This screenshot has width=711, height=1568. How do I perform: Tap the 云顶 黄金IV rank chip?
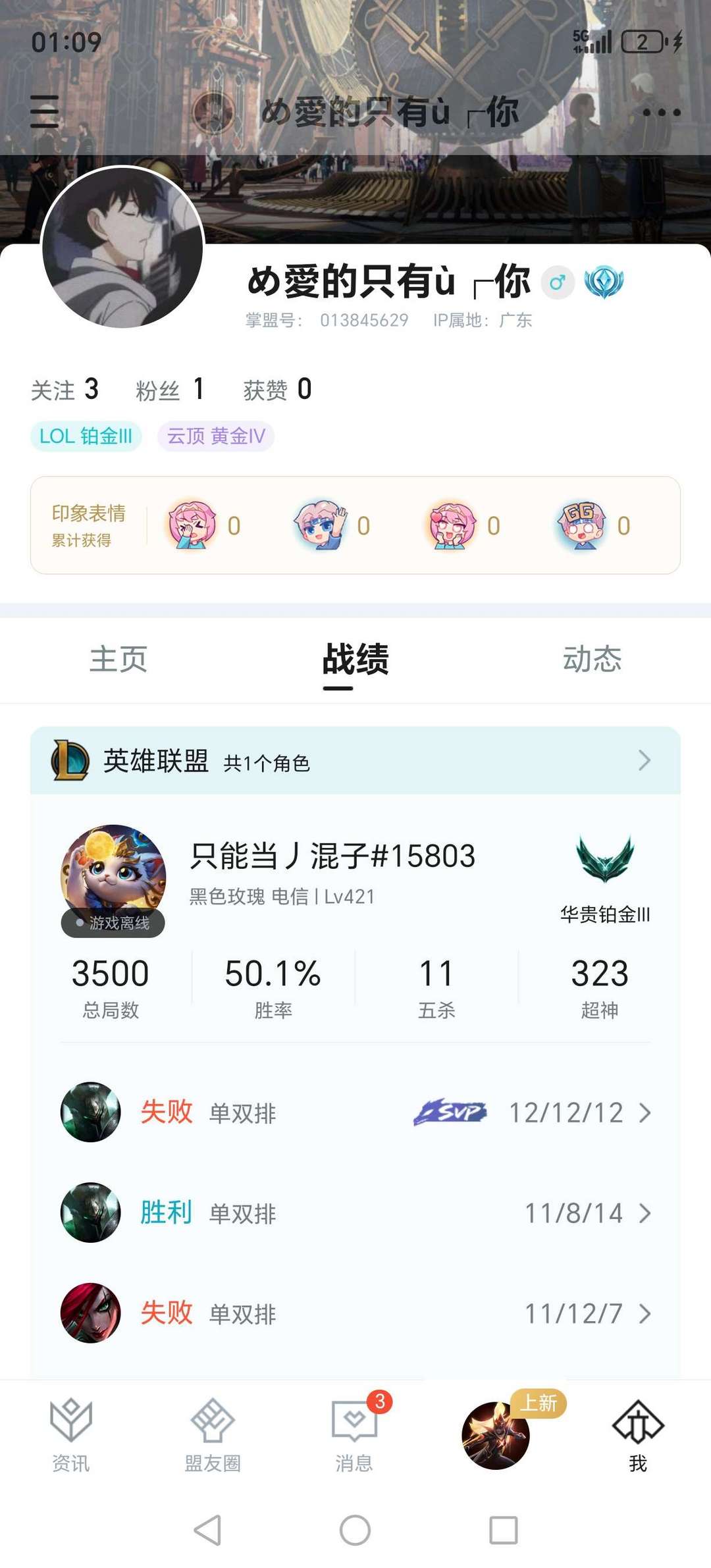click(216, 436)
